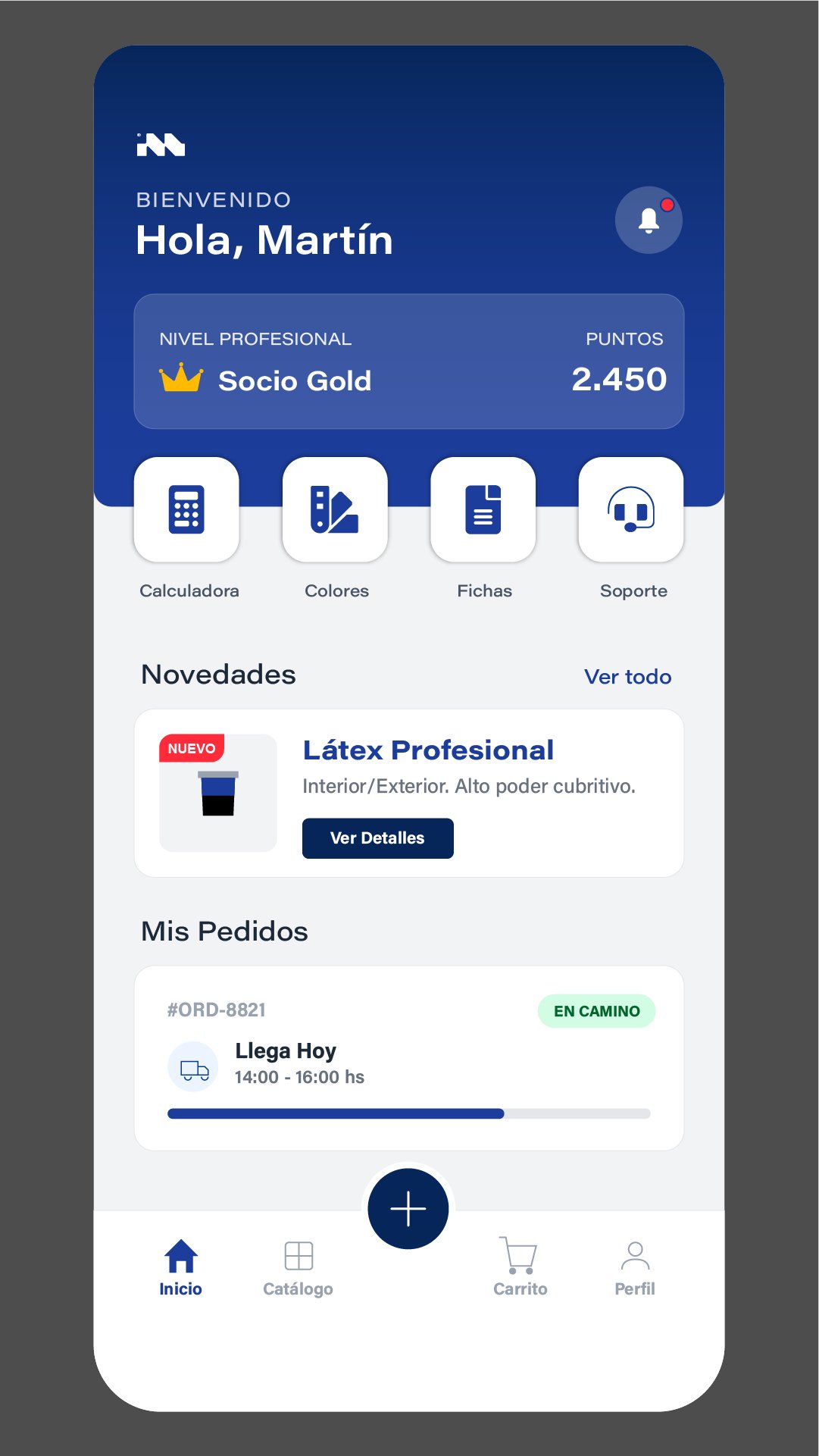The height and width of the screenshot is (1456, 819).
Task: Open order #ORD-8821 card
Action: (x=409, y=1057)
